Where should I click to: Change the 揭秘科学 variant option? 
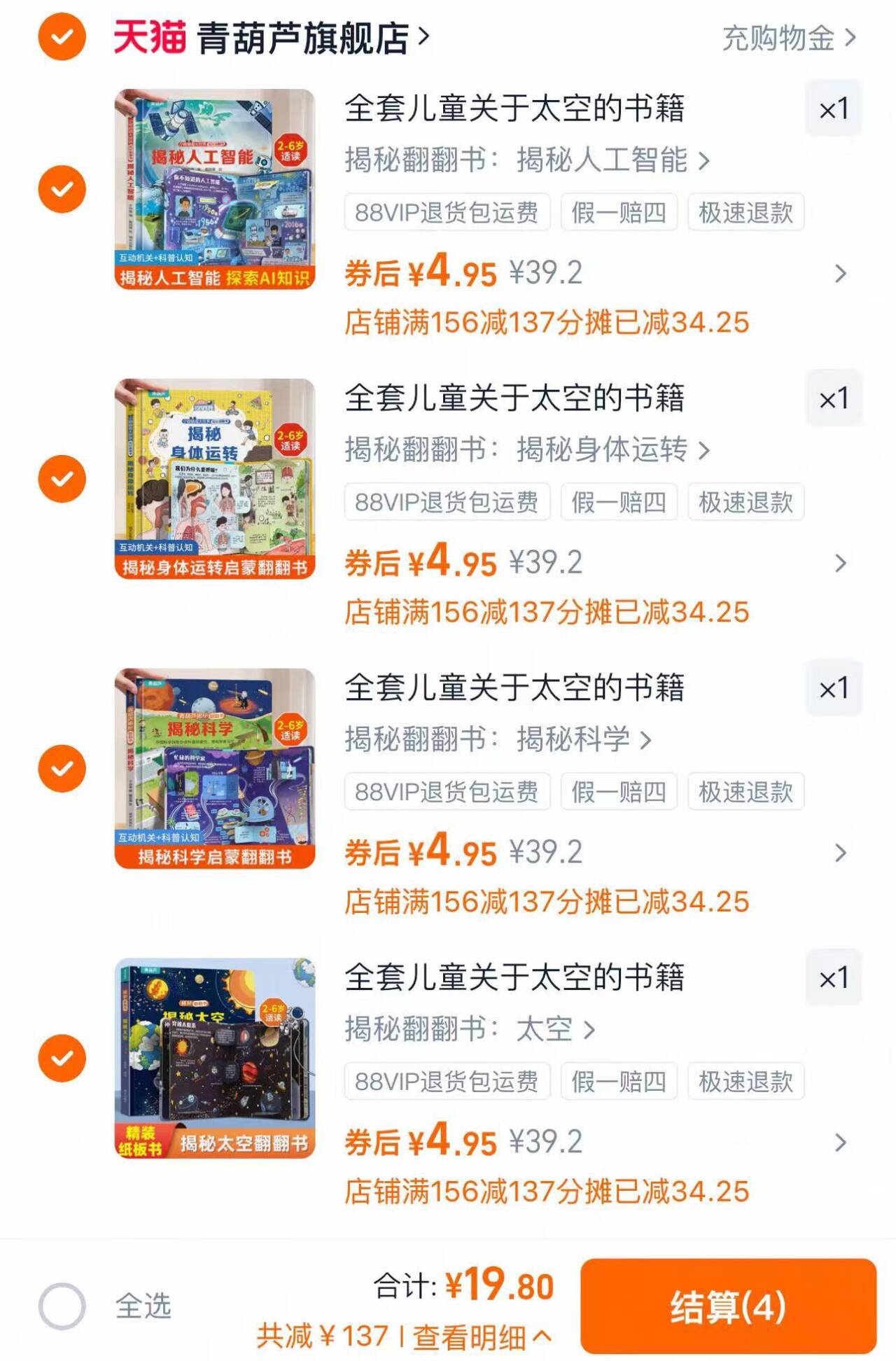click(x=498, y=740)
